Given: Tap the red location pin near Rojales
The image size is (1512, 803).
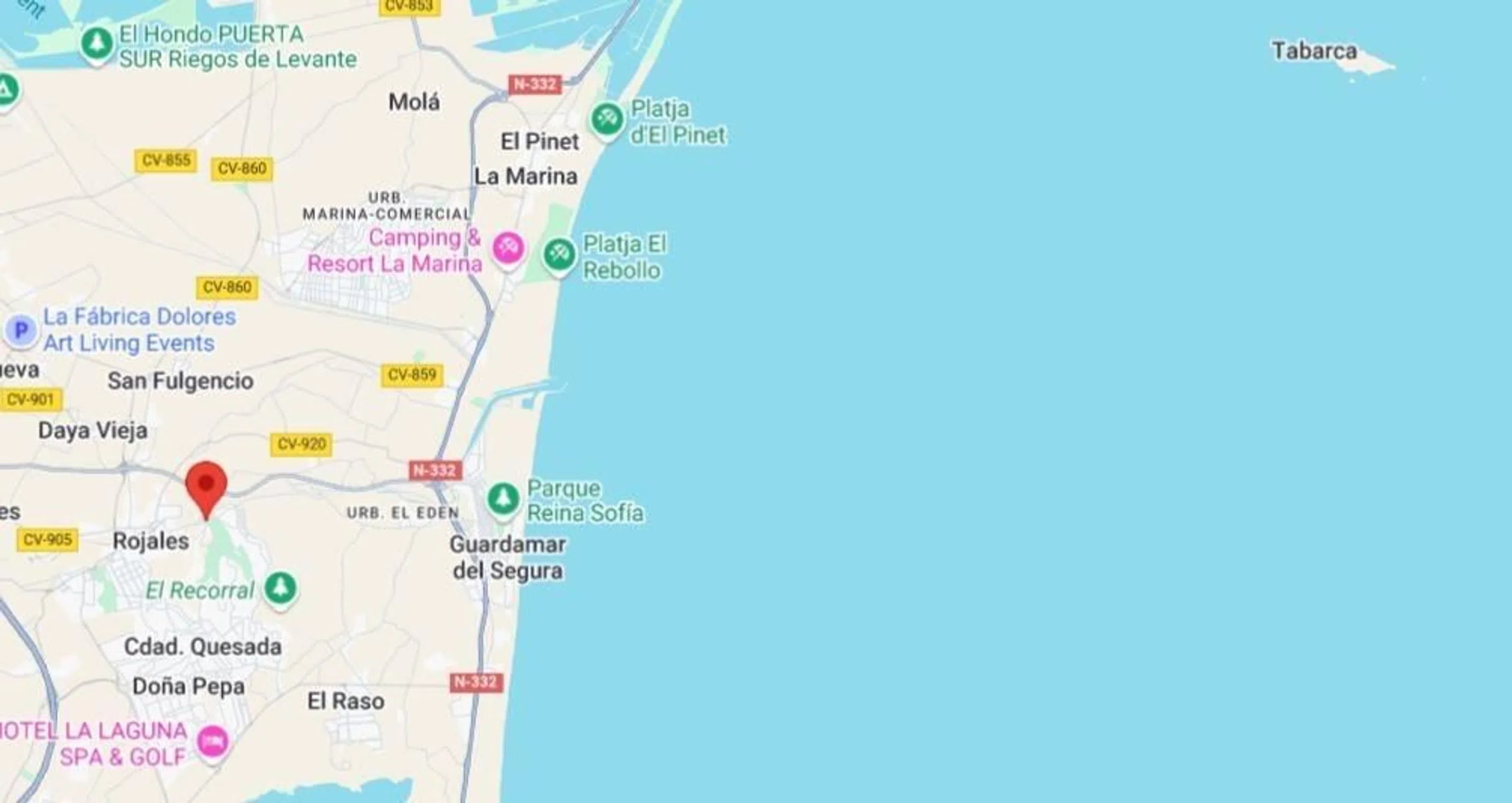Looking at the screenshot, I should pyautogui.click(x=206, y=486).
